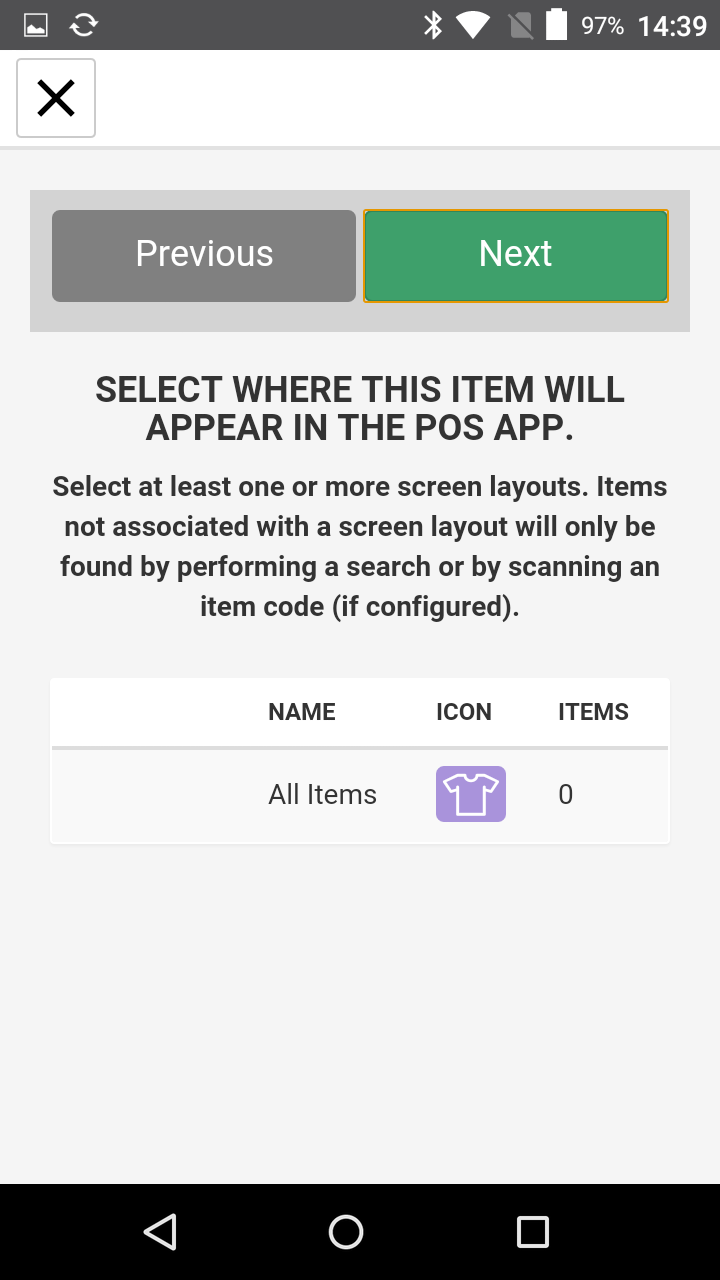
Task: Tap the items count showing 0
Action: click(566, 794)
